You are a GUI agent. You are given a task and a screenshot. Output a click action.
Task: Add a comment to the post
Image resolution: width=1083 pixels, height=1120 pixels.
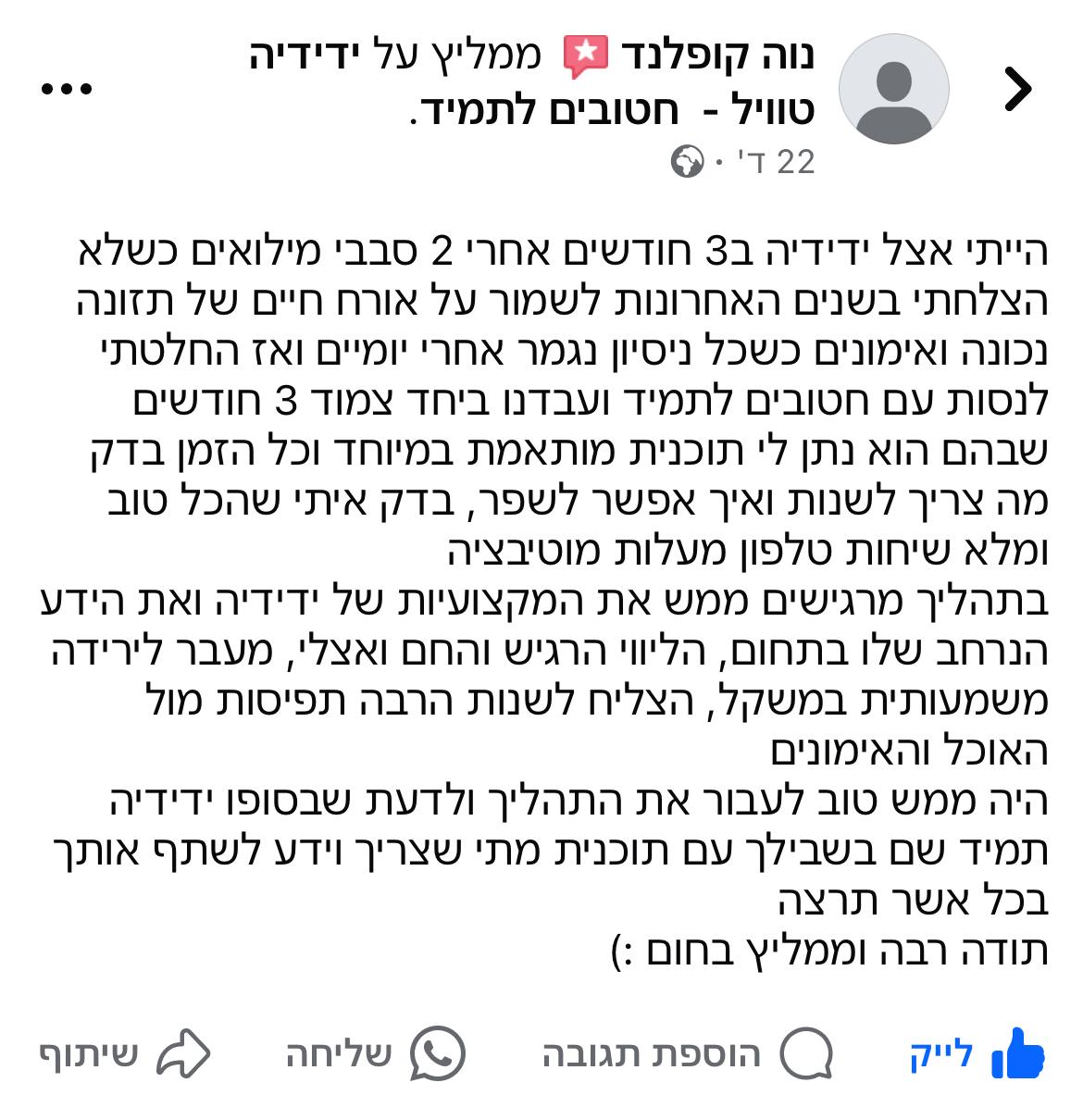(687, 1052)
